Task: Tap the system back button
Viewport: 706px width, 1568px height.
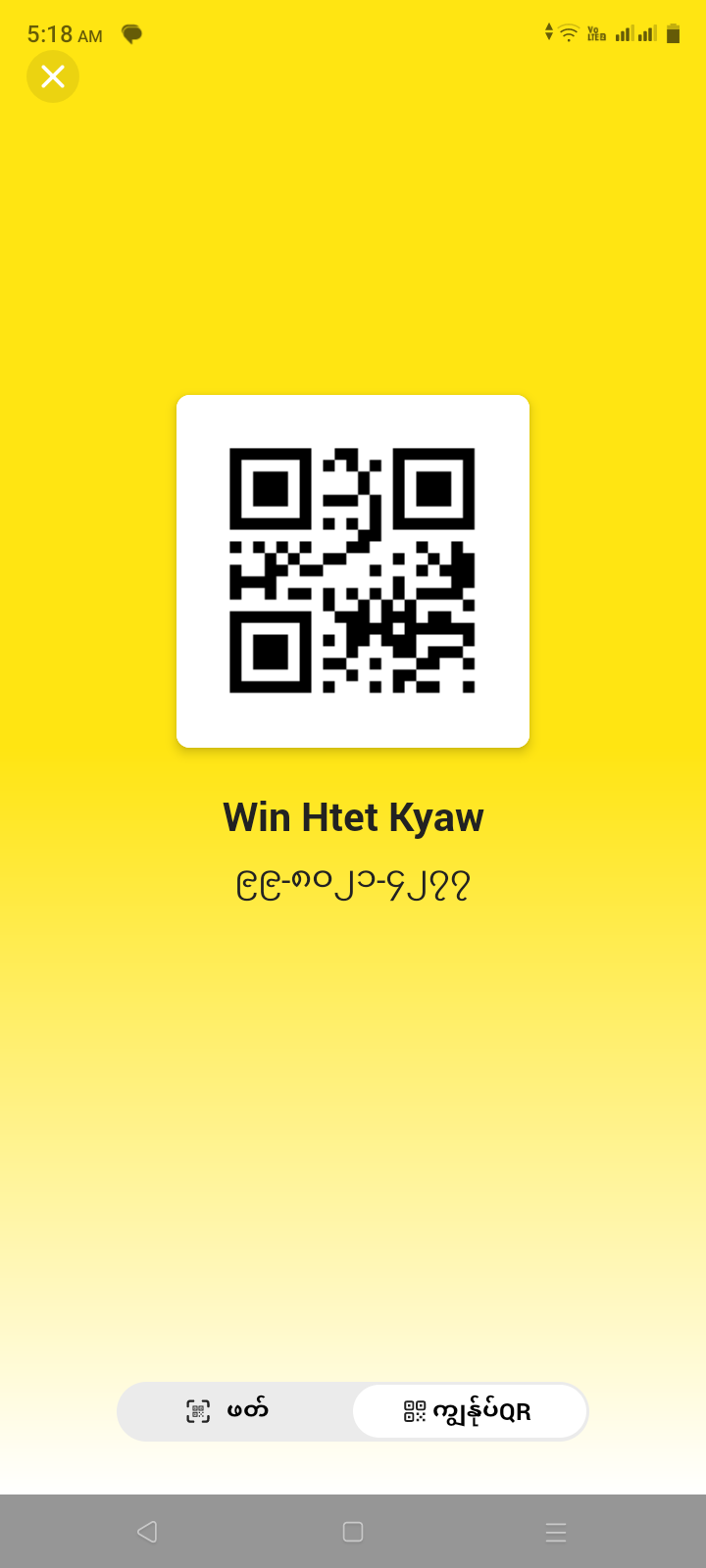Action: click(x=147, y=1532)
